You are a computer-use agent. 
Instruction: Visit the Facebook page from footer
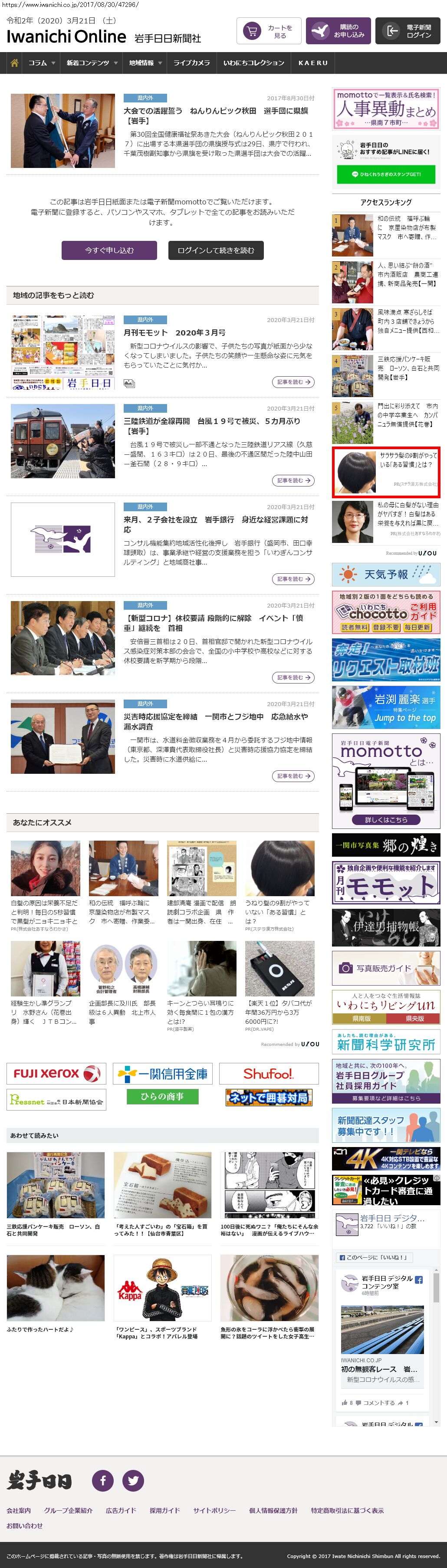pyautogui.click(x=102, y=1480)
